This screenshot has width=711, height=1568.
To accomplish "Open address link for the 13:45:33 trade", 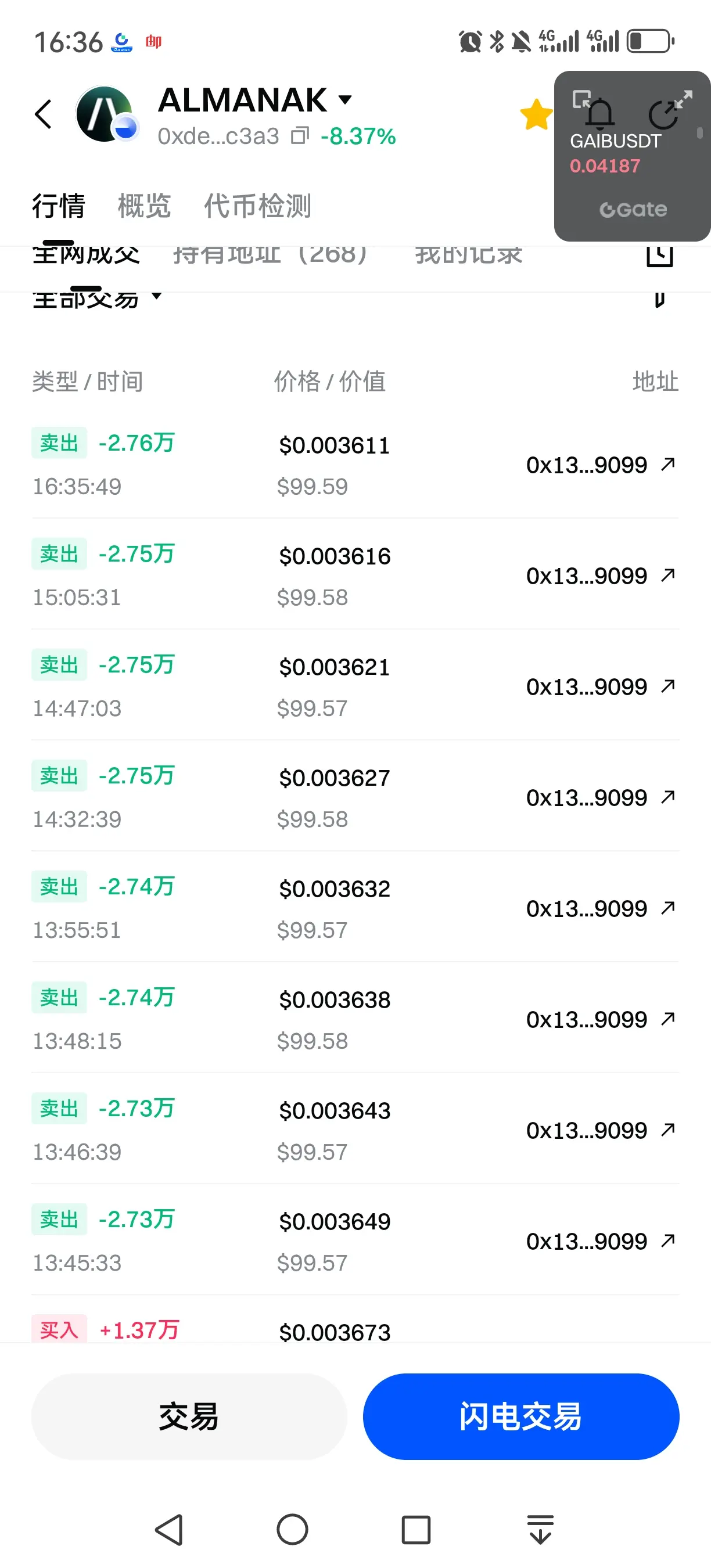I will (668, 1240).
